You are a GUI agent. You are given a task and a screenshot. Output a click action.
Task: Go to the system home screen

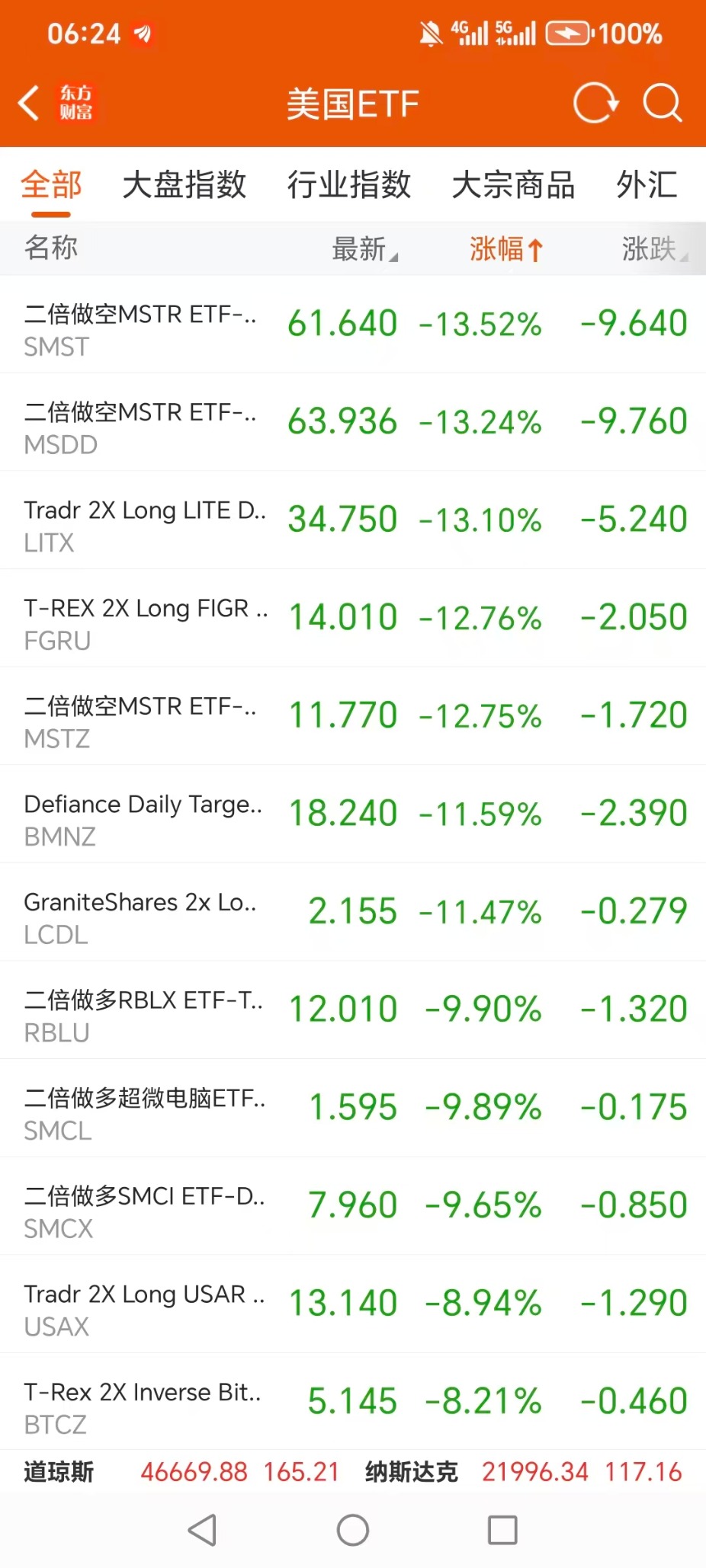[352, 1530]
